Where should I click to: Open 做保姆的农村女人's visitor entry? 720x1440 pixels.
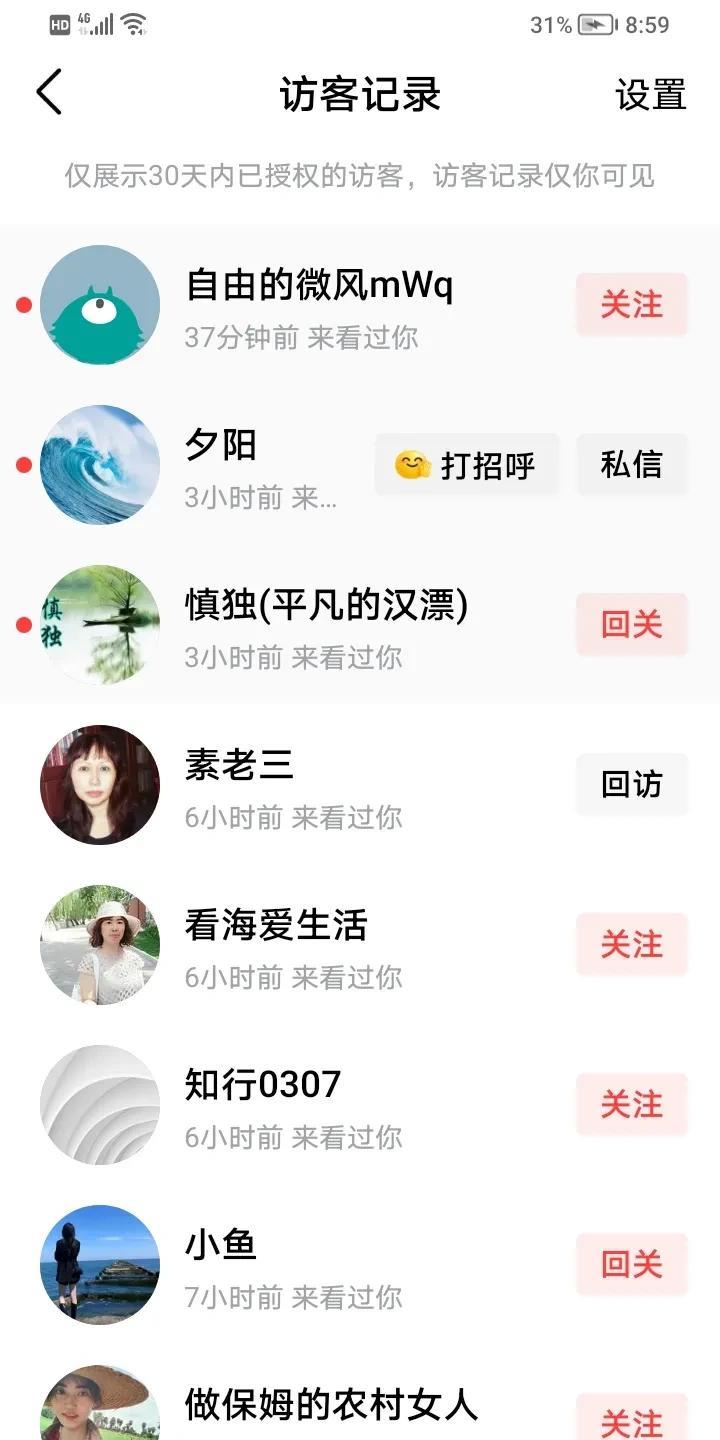(x=330, y=1406)
